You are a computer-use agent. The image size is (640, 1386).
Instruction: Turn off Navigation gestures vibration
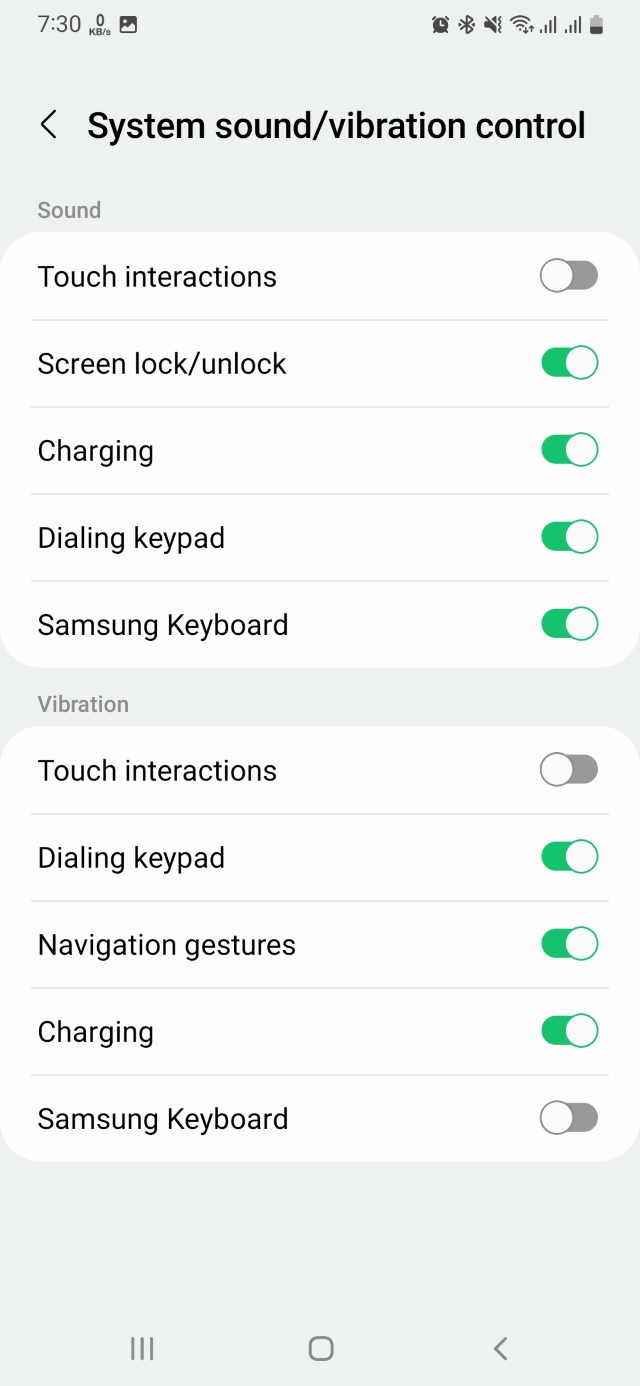coord(569,944)
